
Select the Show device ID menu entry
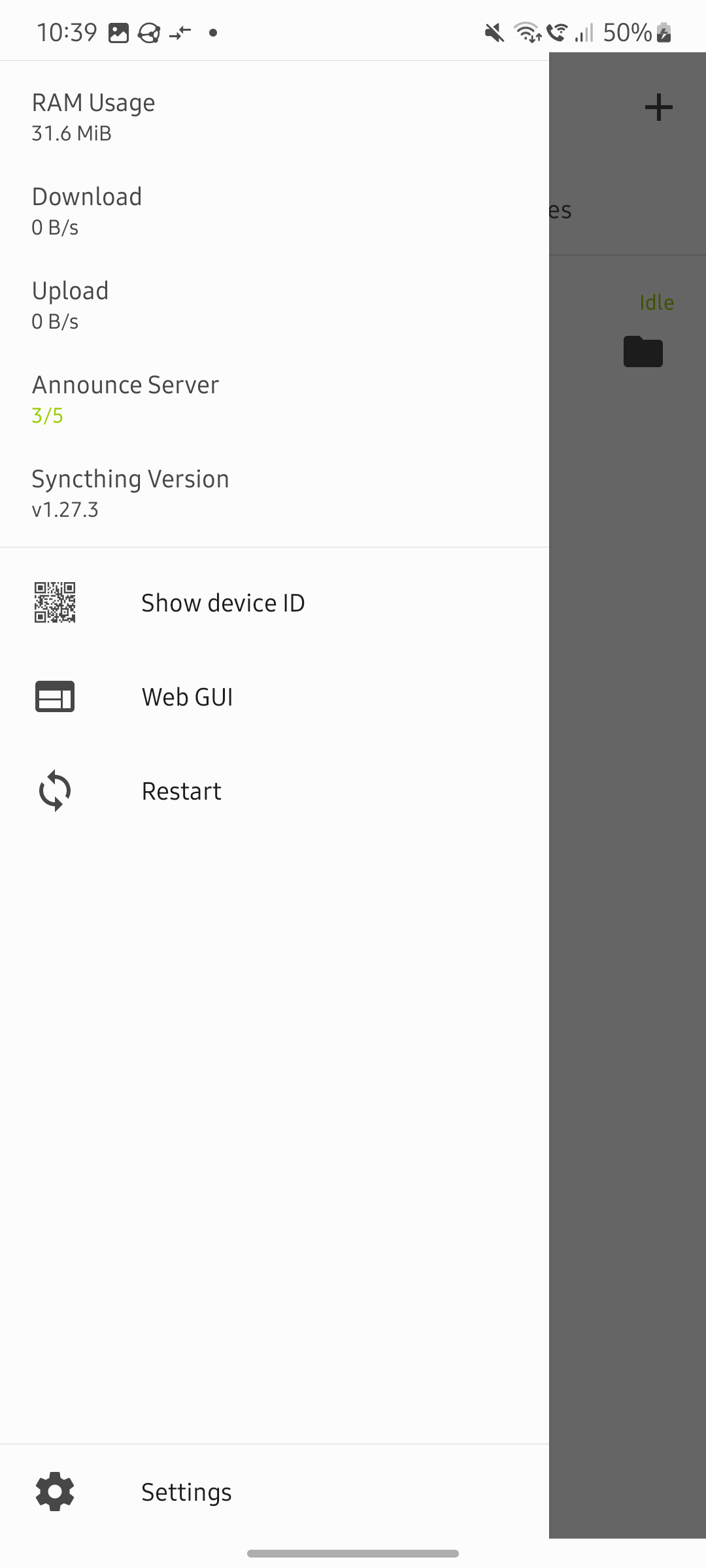click(224, 602)
